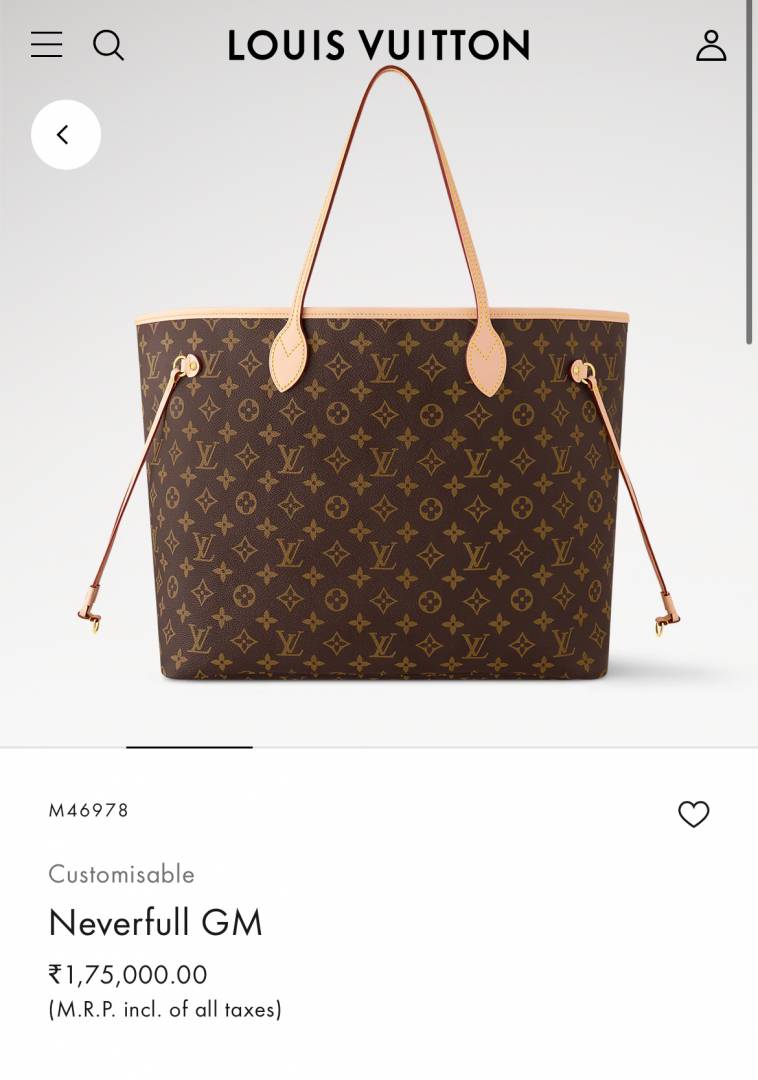Go to the Louis Vuitton home page
Viewport: 758px width, 1080px height.
[x=379, y=45]
